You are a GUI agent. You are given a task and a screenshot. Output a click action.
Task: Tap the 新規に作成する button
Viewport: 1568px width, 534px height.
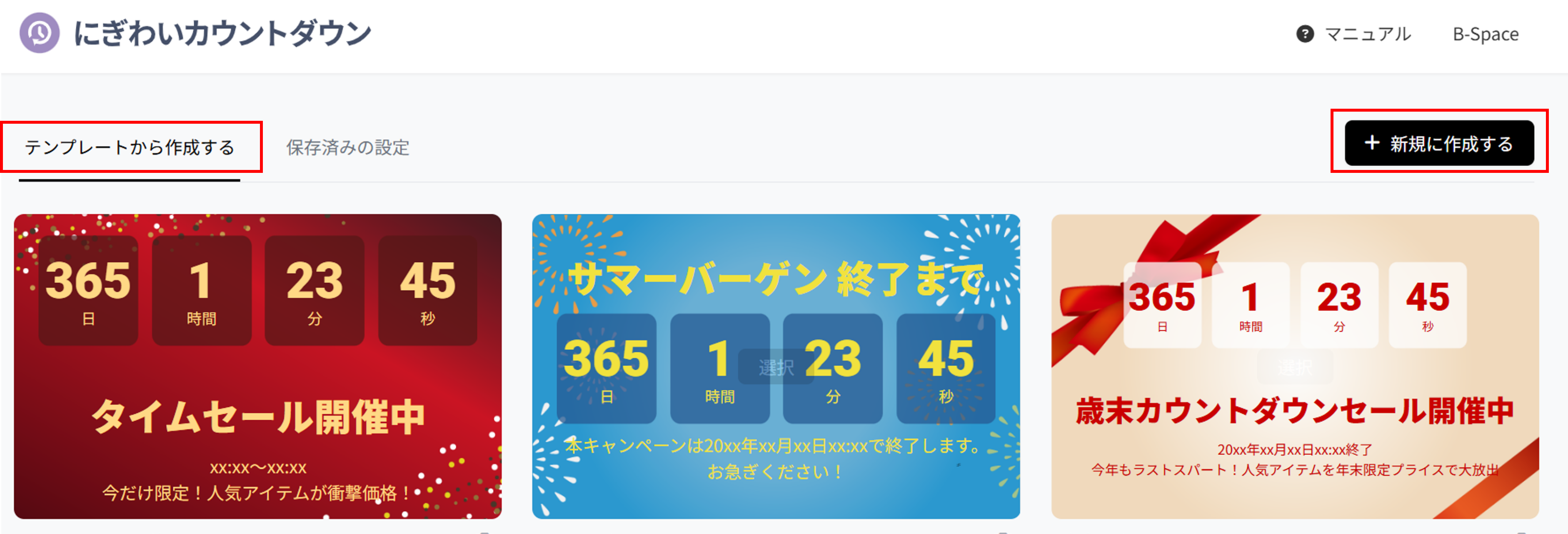tap(1439, 144)
